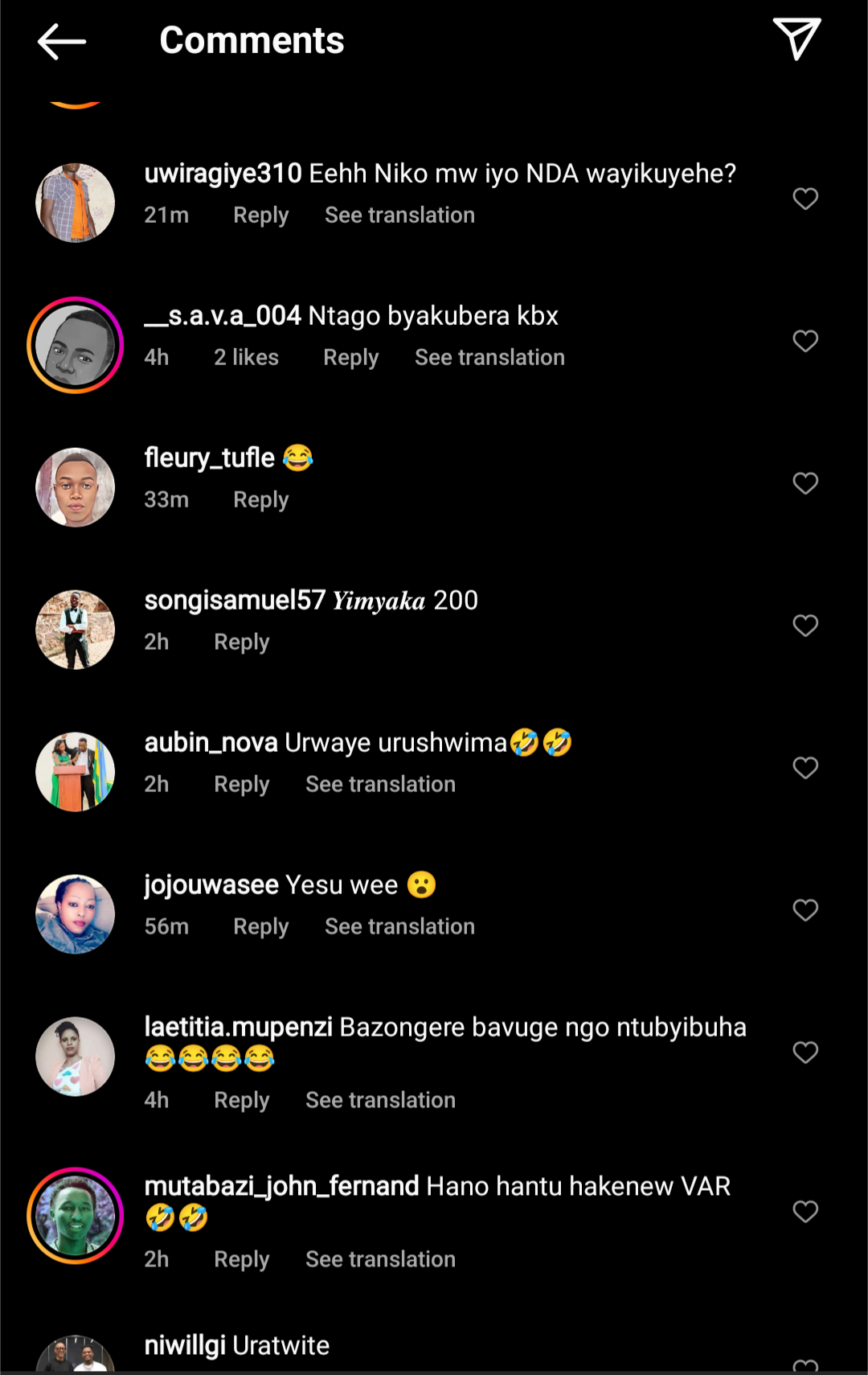Reply to jojouwasee's comment
This screenshot has height=1375, width=868.
click(x=260, y=927)
